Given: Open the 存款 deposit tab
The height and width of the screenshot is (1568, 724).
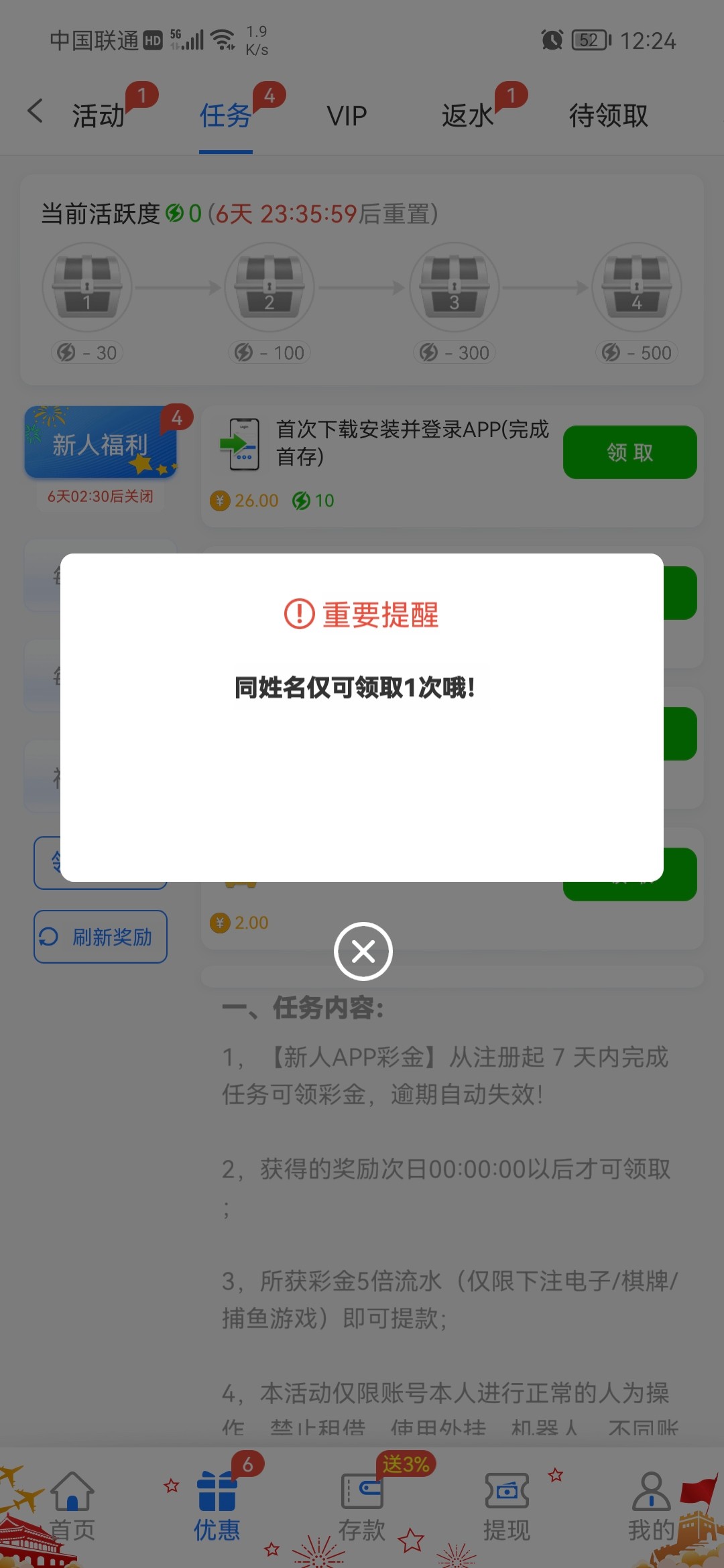Looking at the screenshot, I should [x=362, y=1504].
